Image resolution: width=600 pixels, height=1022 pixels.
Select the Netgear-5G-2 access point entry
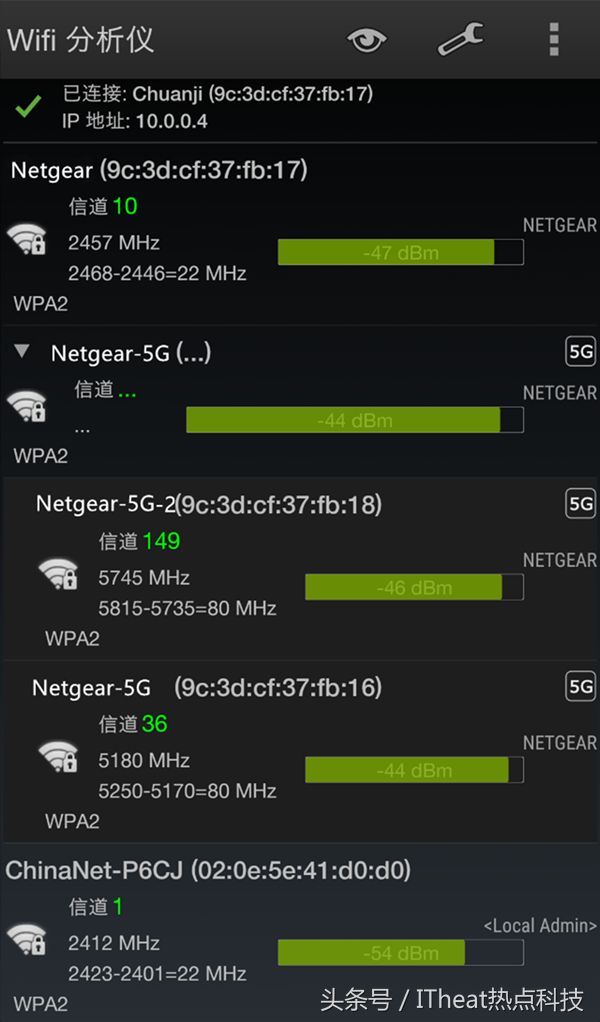(x=300, y=569)
